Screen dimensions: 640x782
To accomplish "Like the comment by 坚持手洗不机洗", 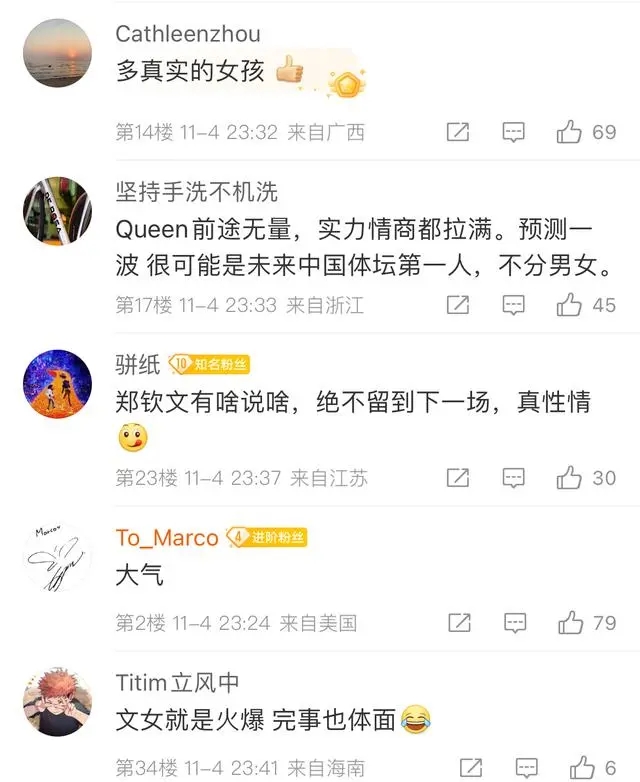I will tap(570, 305).
